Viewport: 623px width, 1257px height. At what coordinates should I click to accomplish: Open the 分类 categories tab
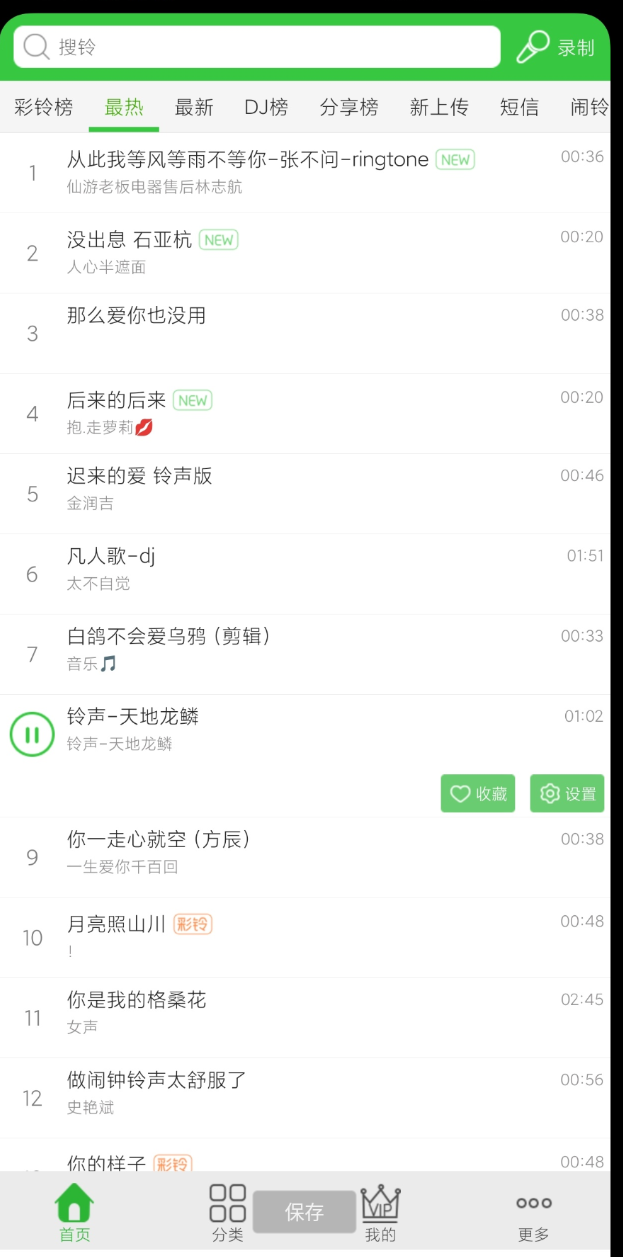pos(227,1213)
